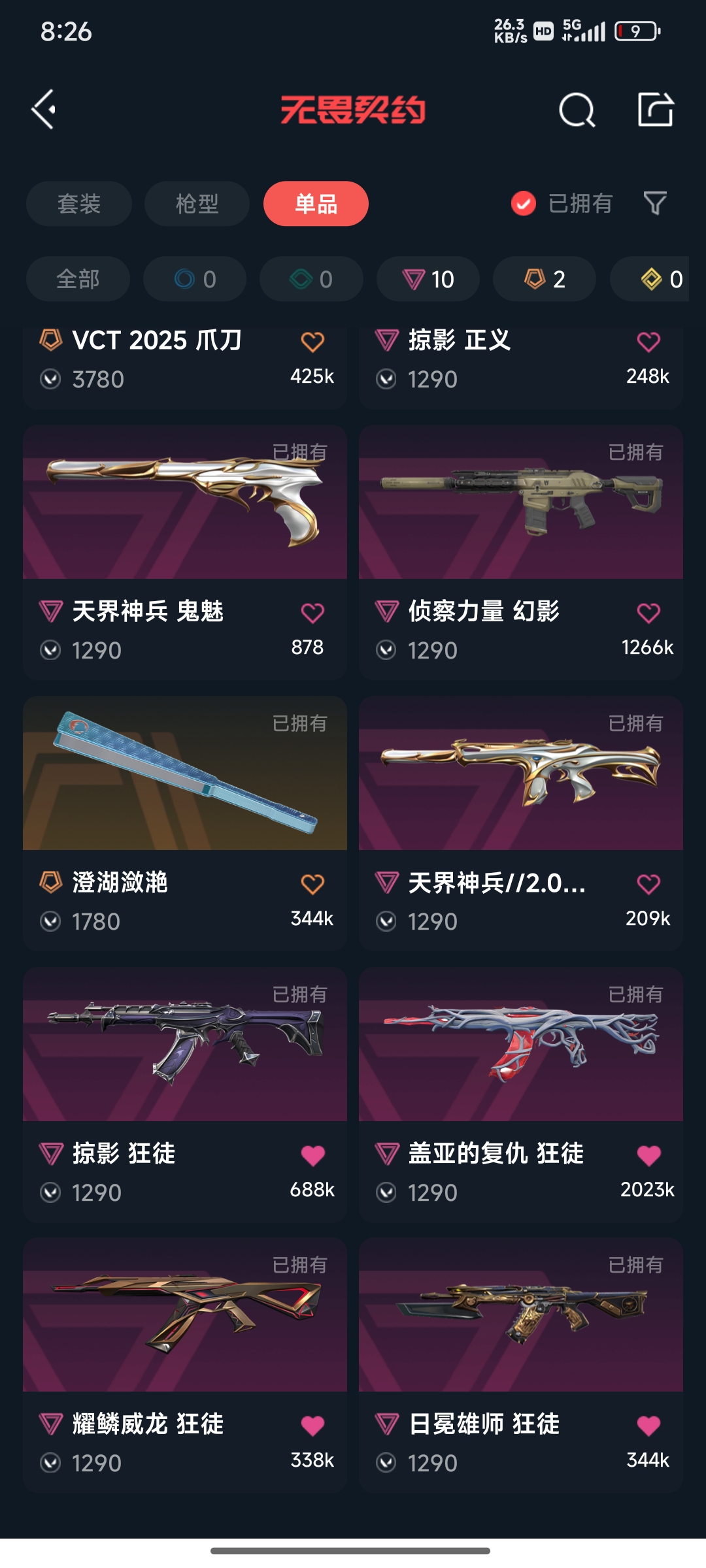The width and height of the screenshot is (706, 1568).
Task: Open the 日冕雄师 狂徒 skin card
Action: [x=521, y=1365]
